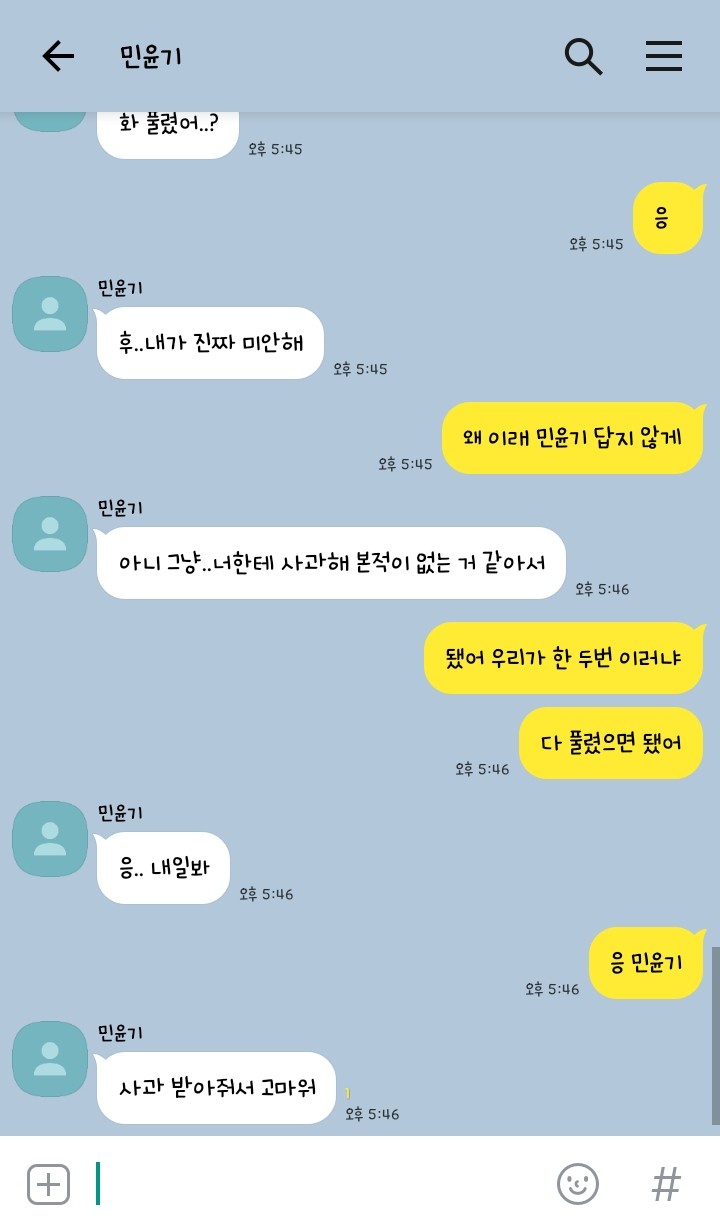Open the plus attachment options
The width and height of the screenshot is (720, 1232).
[48, 1184]
